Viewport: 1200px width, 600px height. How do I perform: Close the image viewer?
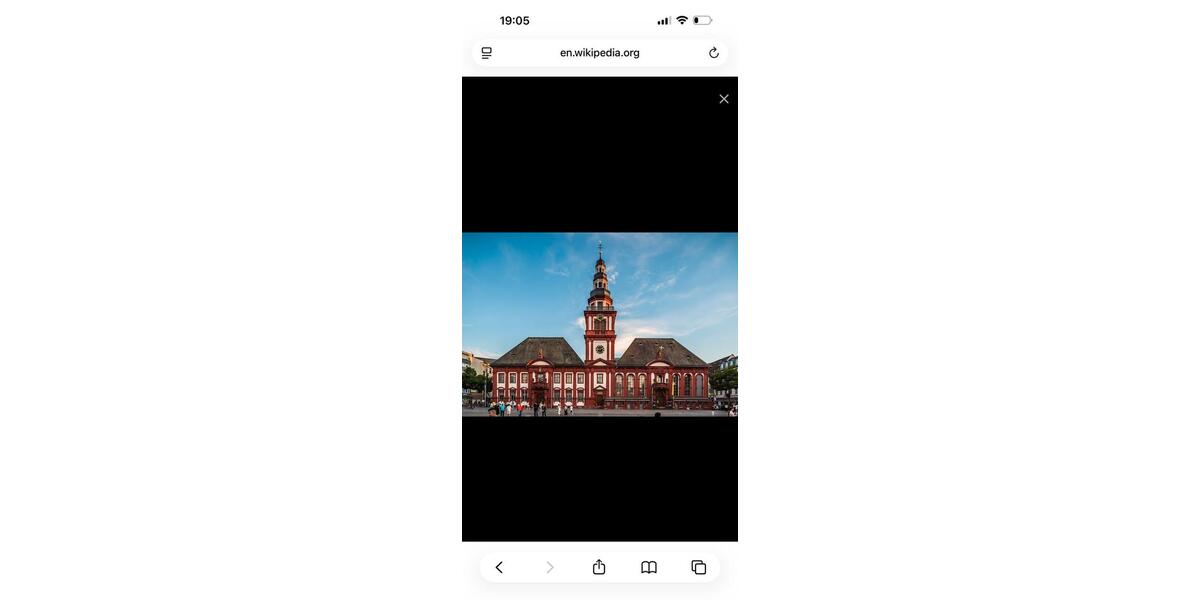click(724, 99)
